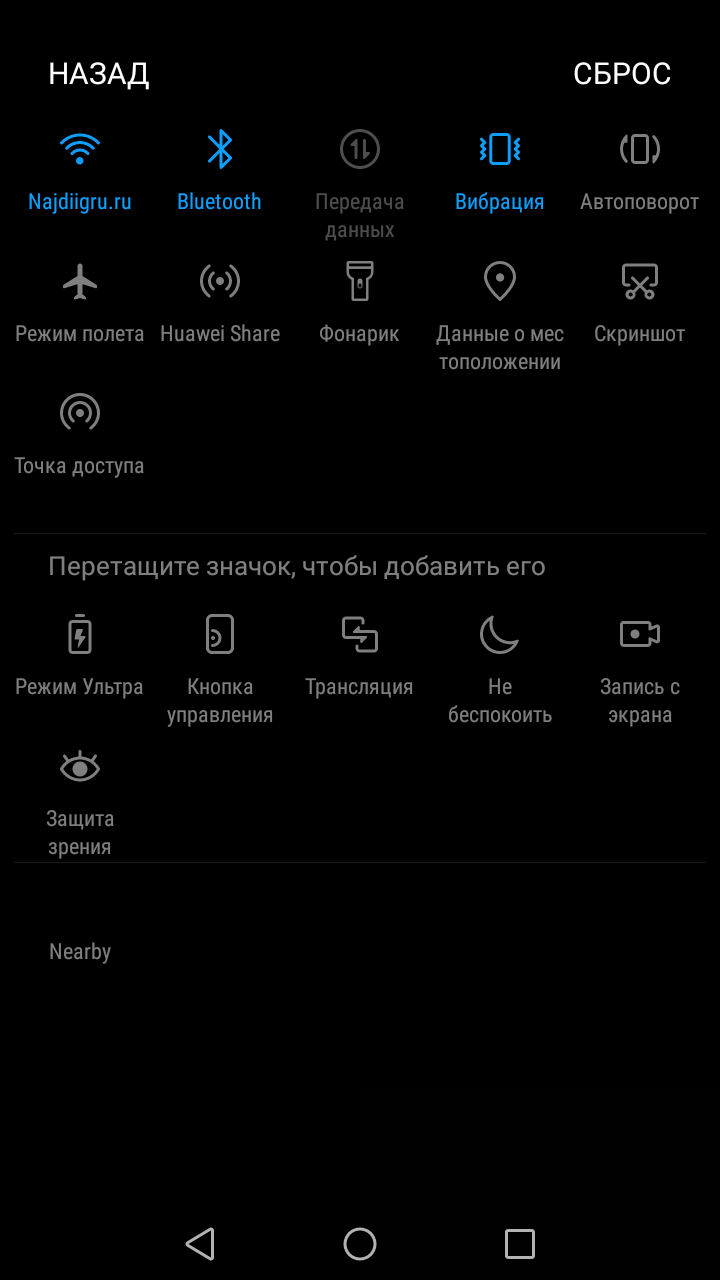Toggle Передача данных mobile data
This screenshot has height=1280, width=720.
click(359, 185)
